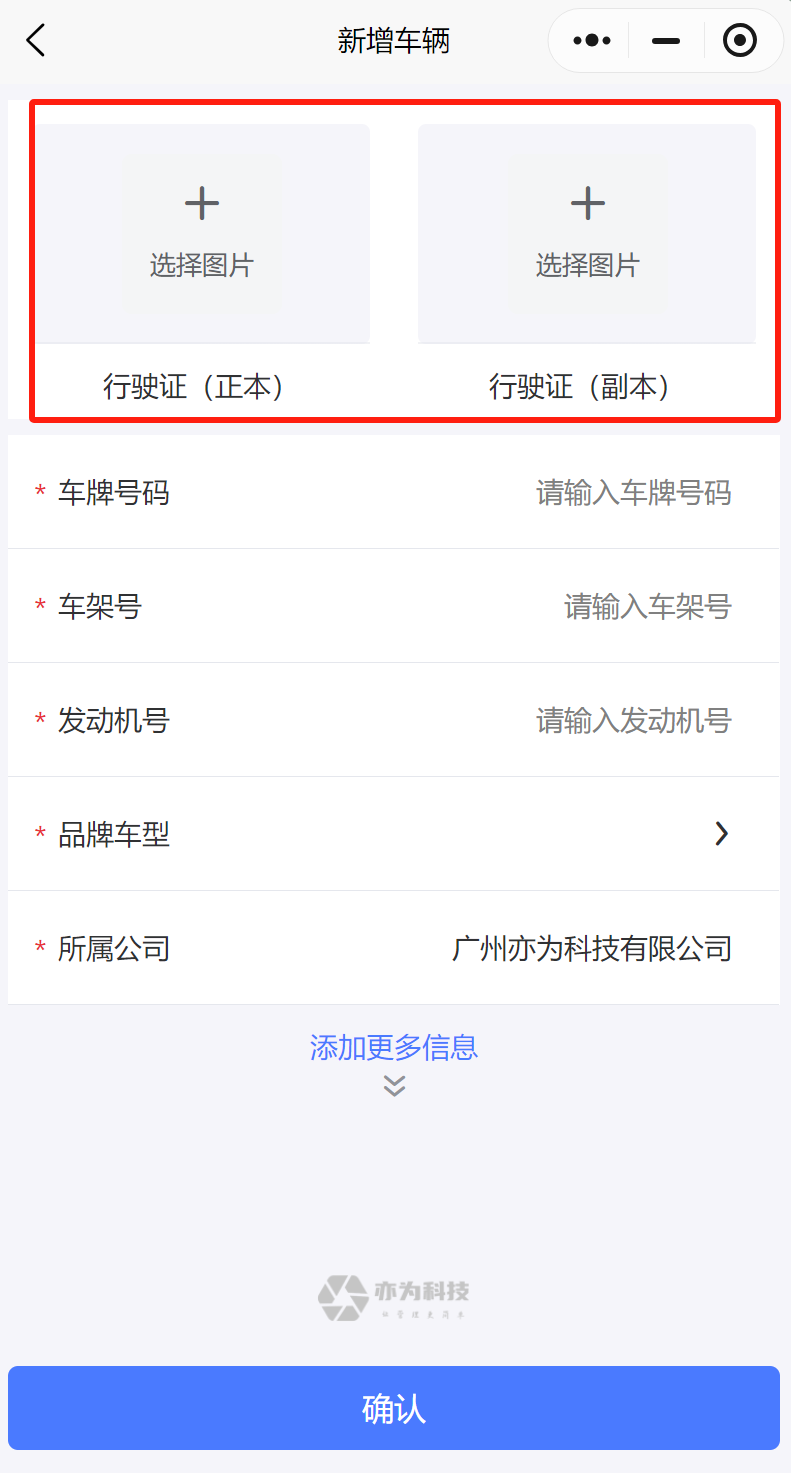Close the mini program via circle icon
This screenshot has height=1473, width=791.
739,41
